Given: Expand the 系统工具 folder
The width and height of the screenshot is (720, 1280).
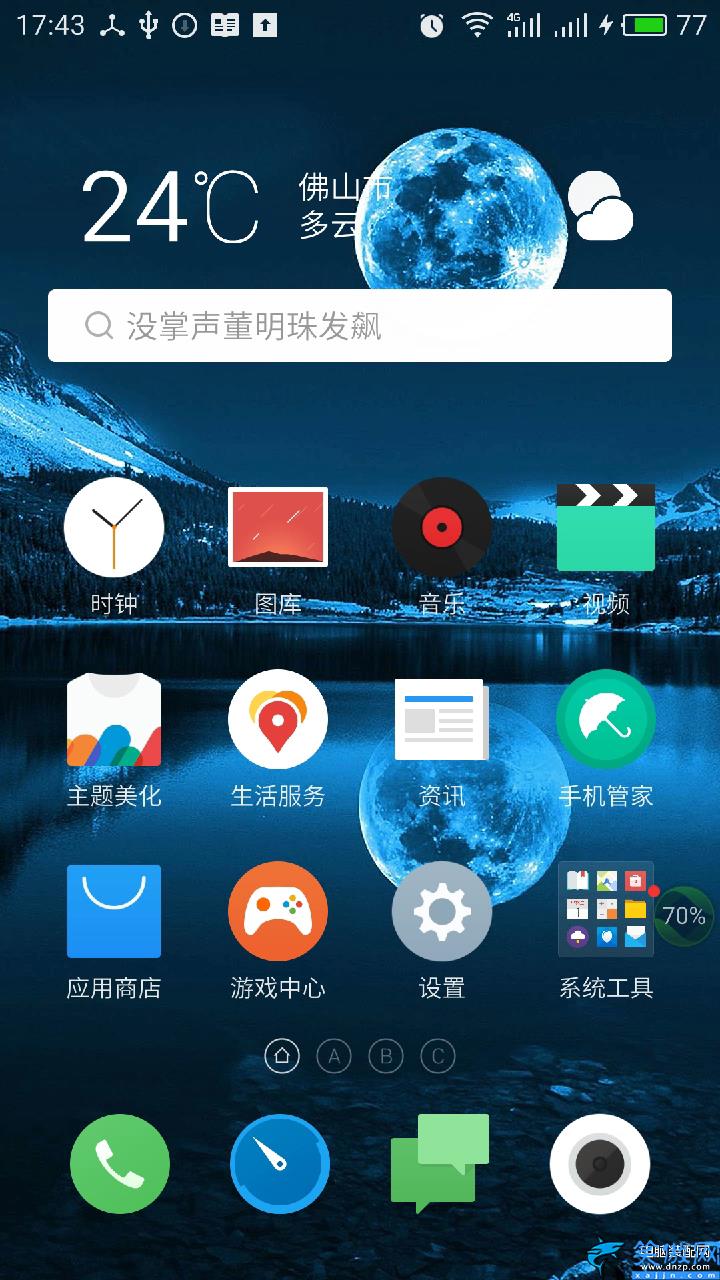Looking at the screenshot, I should (x=605, y=910).
